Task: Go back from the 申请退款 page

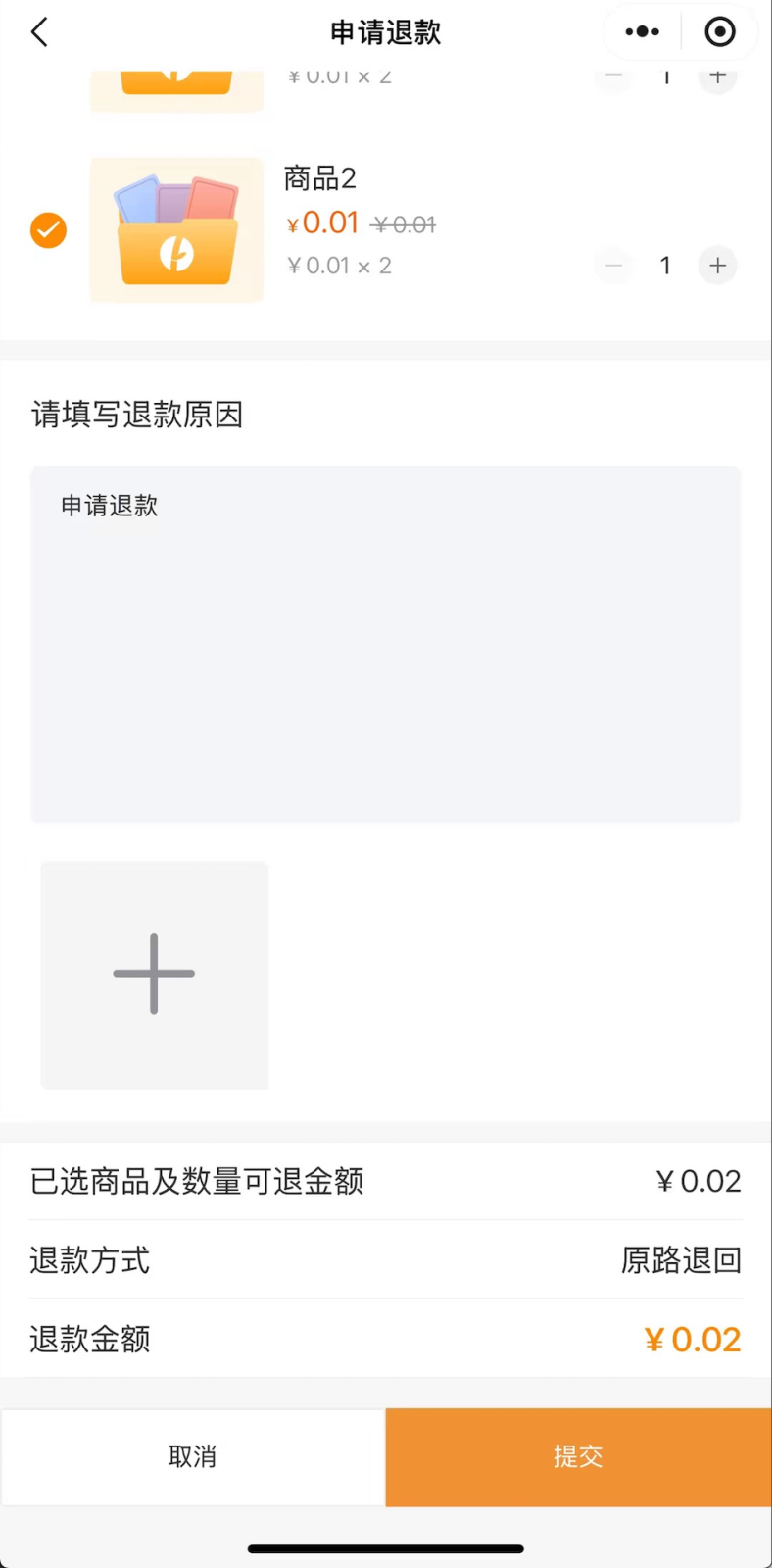Action: pyautogui.click(x=39, y=32)
